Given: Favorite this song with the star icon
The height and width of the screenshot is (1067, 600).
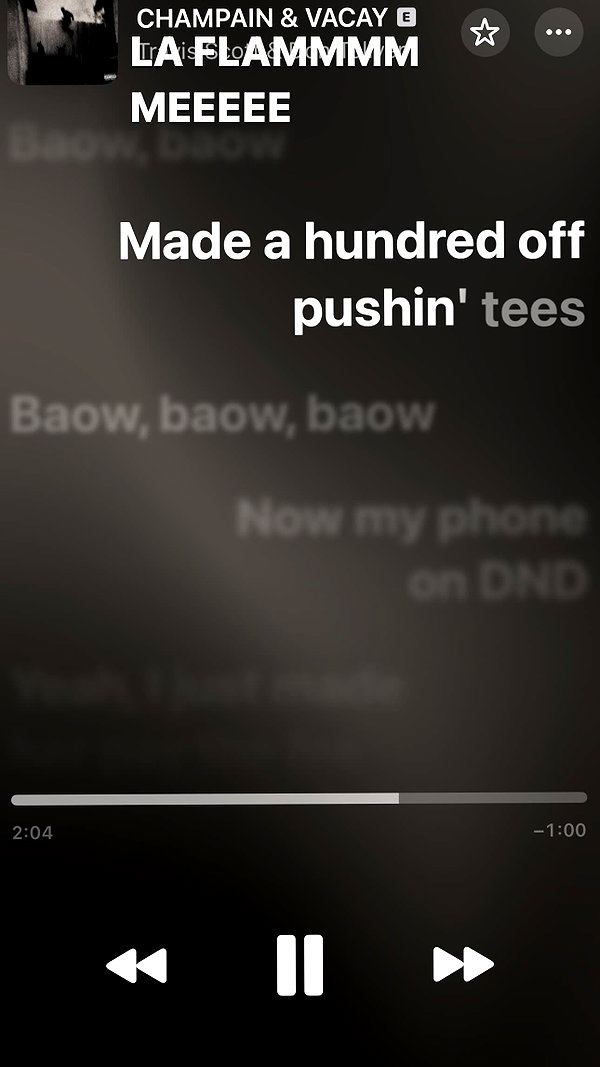Looking at the screenshot, I should click(x=485, y=31).
